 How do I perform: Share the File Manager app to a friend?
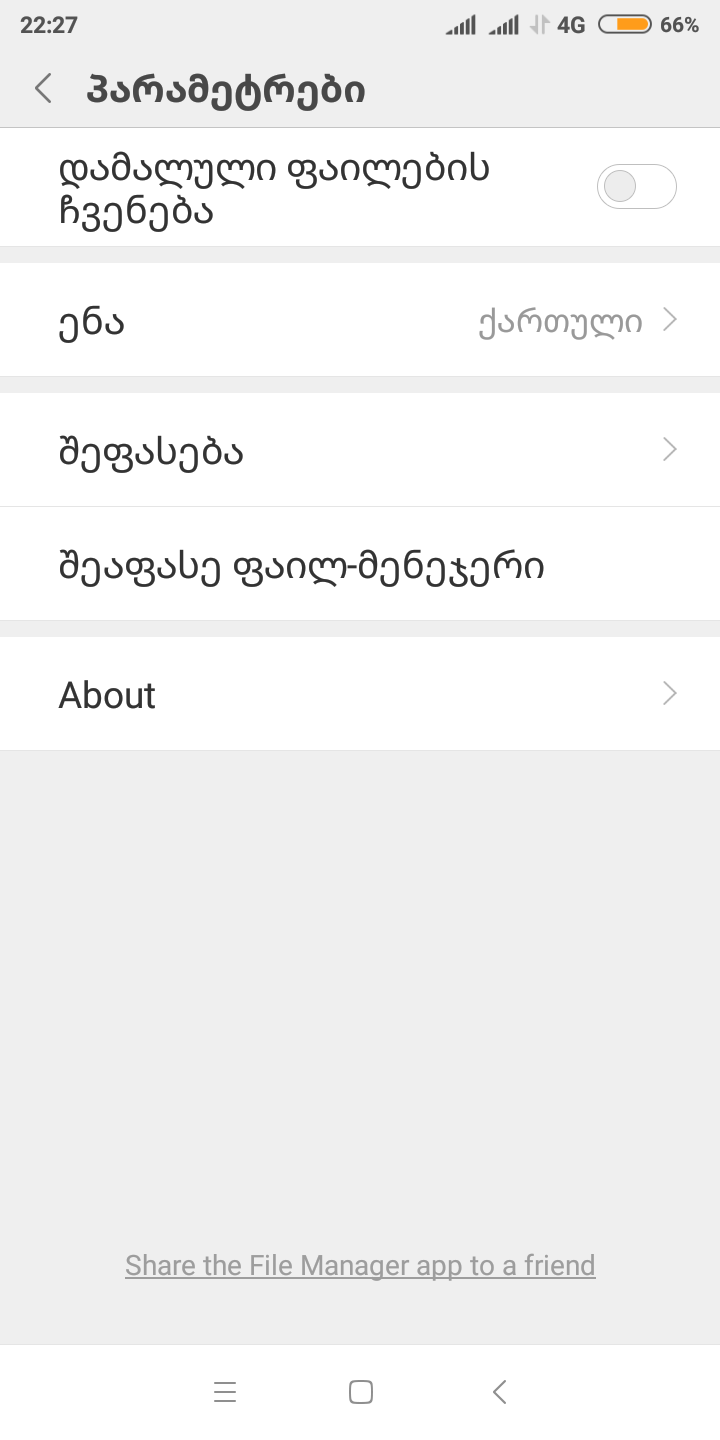[x=360, y=1265]
